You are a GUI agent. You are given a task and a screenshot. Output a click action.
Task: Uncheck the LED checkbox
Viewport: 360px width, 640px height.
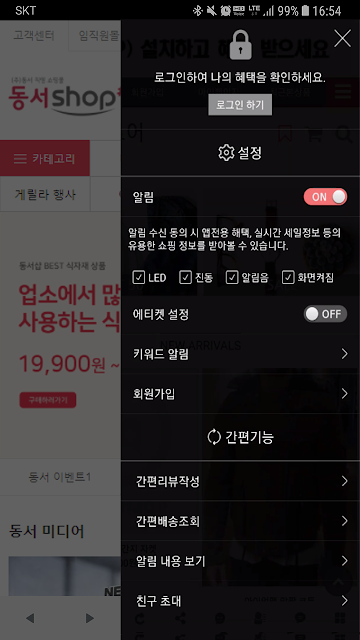point(139,278)
